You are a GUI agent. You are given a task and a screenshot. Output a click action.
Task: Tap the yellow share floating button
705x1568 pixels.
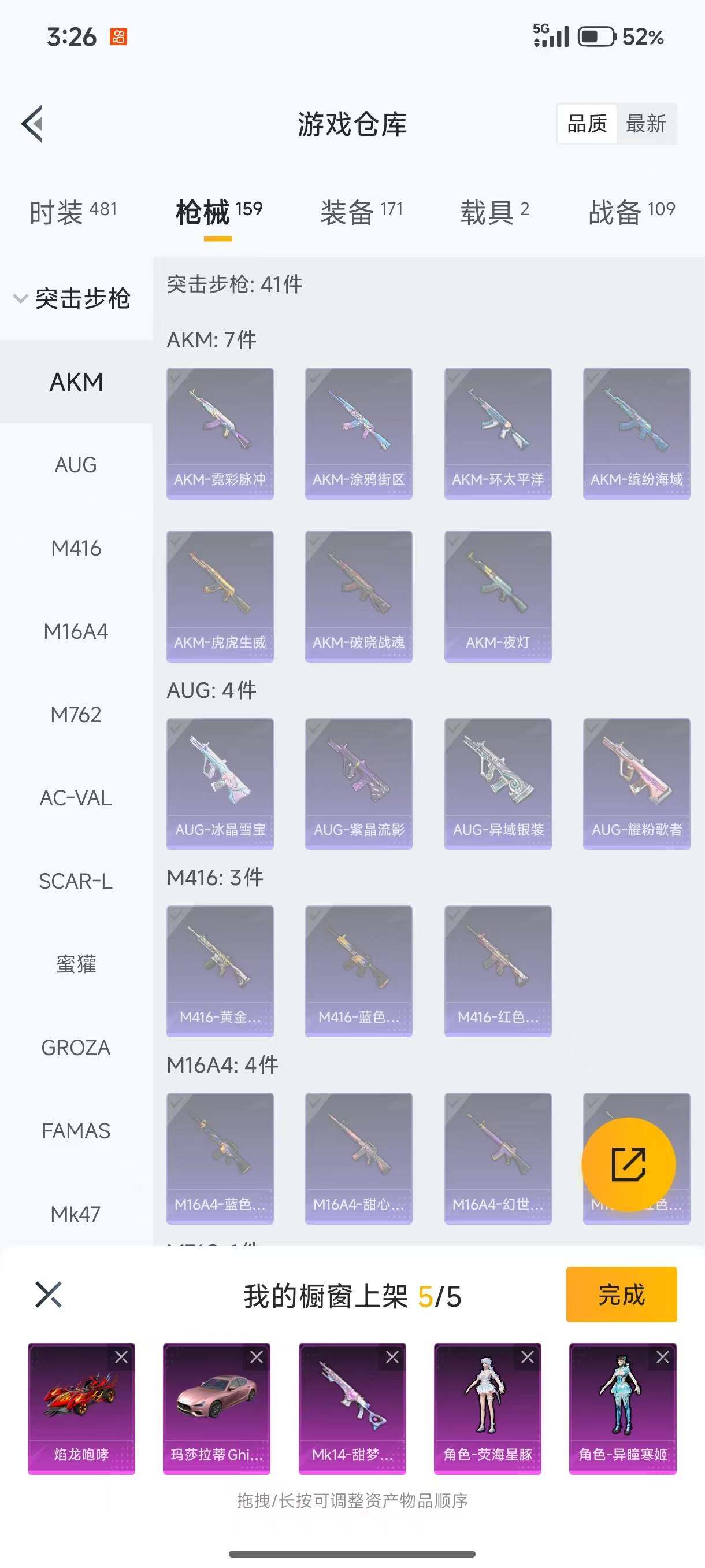click(628, 1164)
